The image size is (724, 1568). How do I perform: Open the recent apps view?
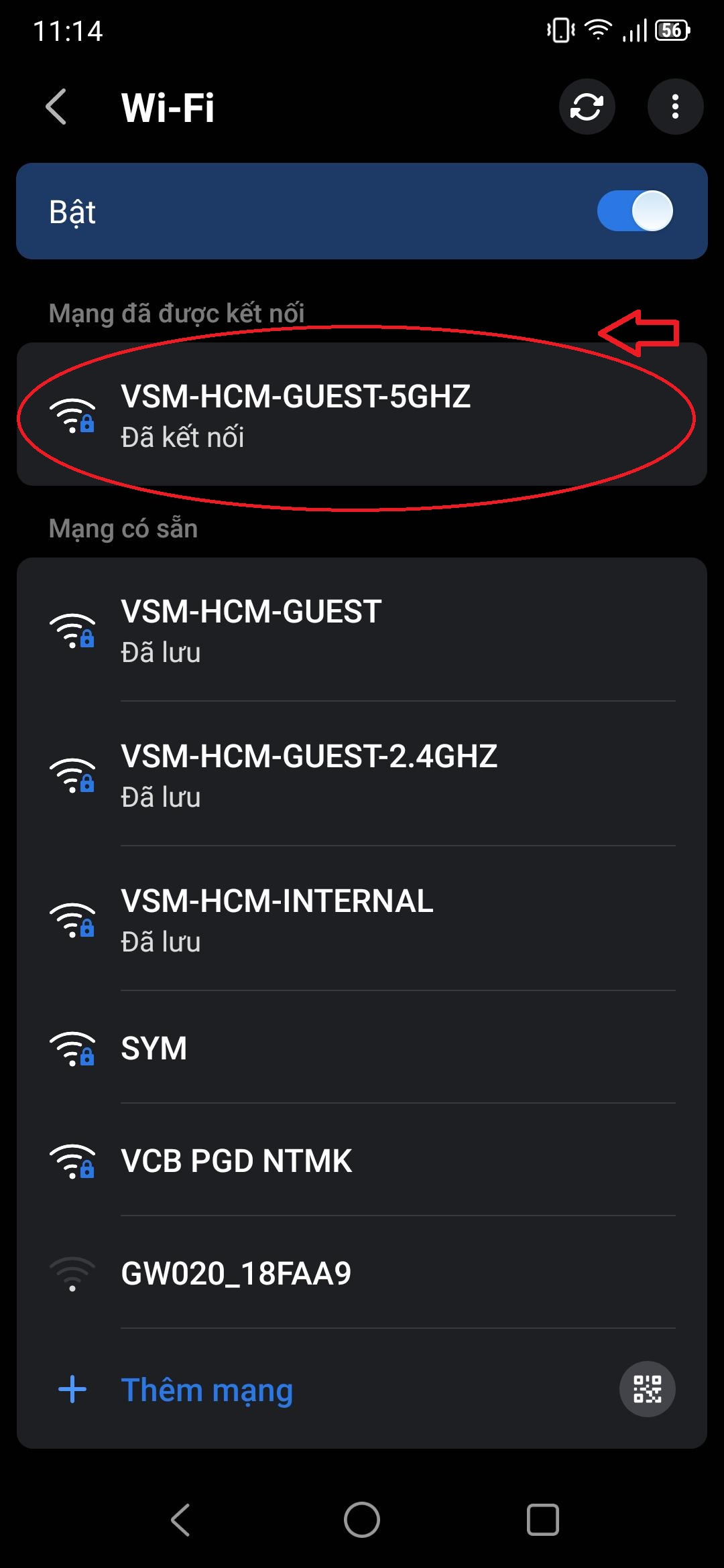[x=542, y=1519]
